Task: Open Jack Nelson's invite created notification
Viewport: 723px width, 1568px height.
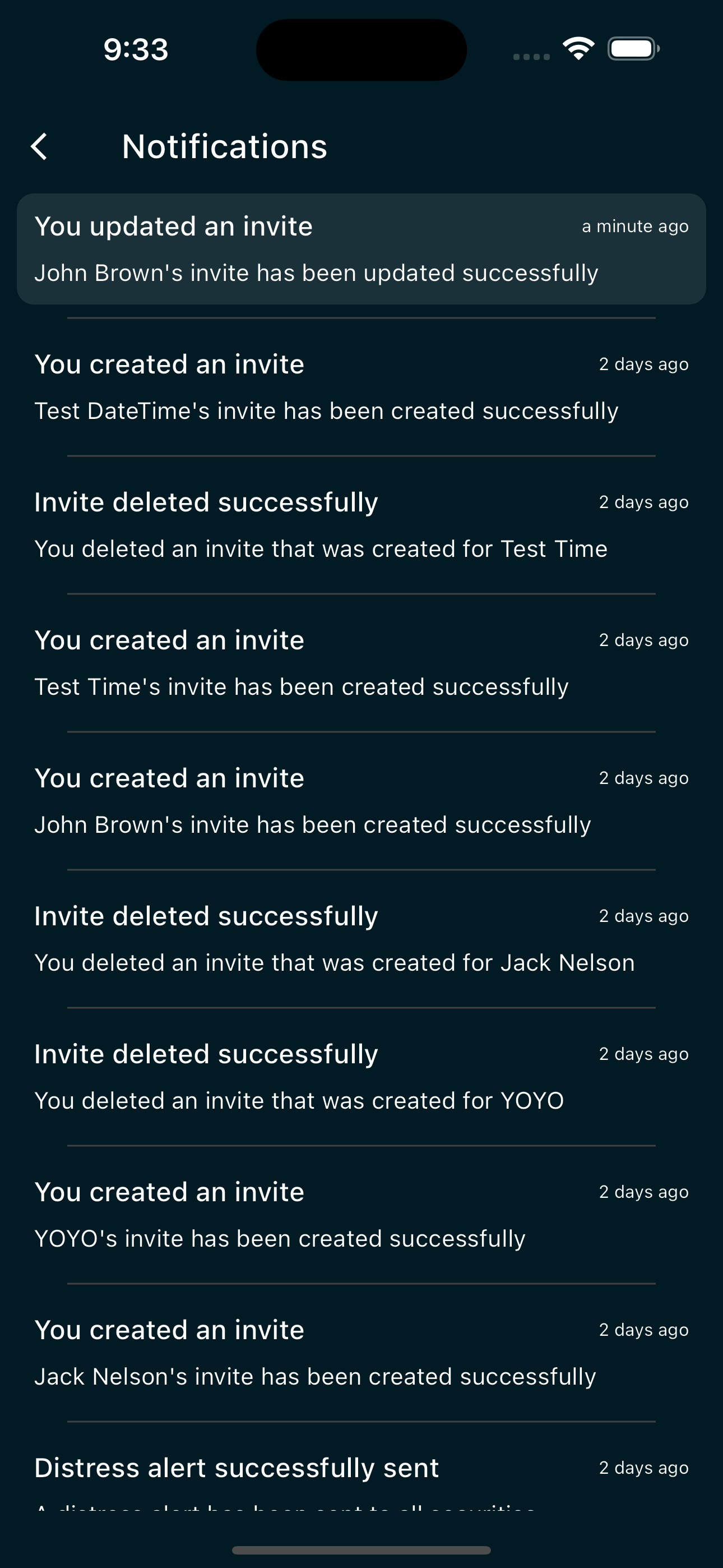Action: pos(361,1352)
